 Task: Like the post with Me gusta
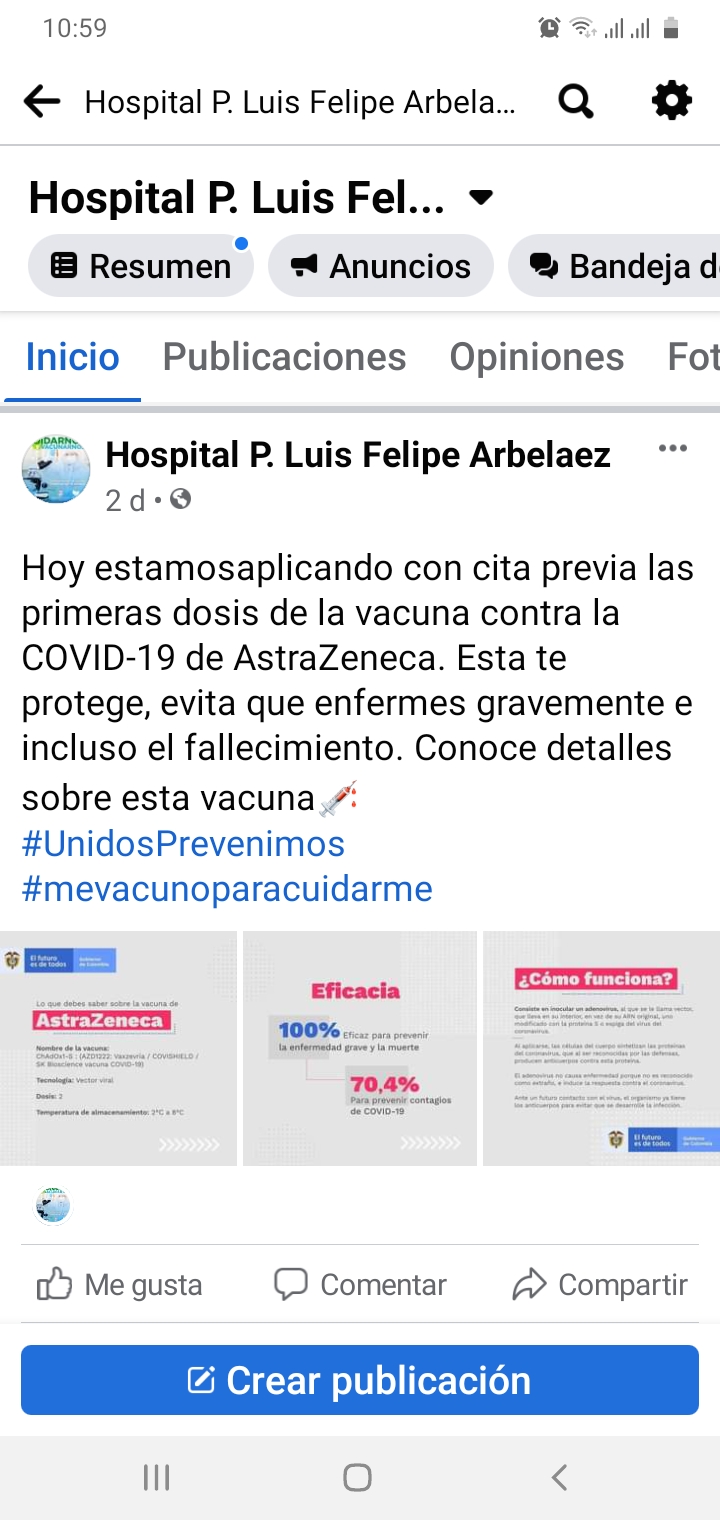120,1285
